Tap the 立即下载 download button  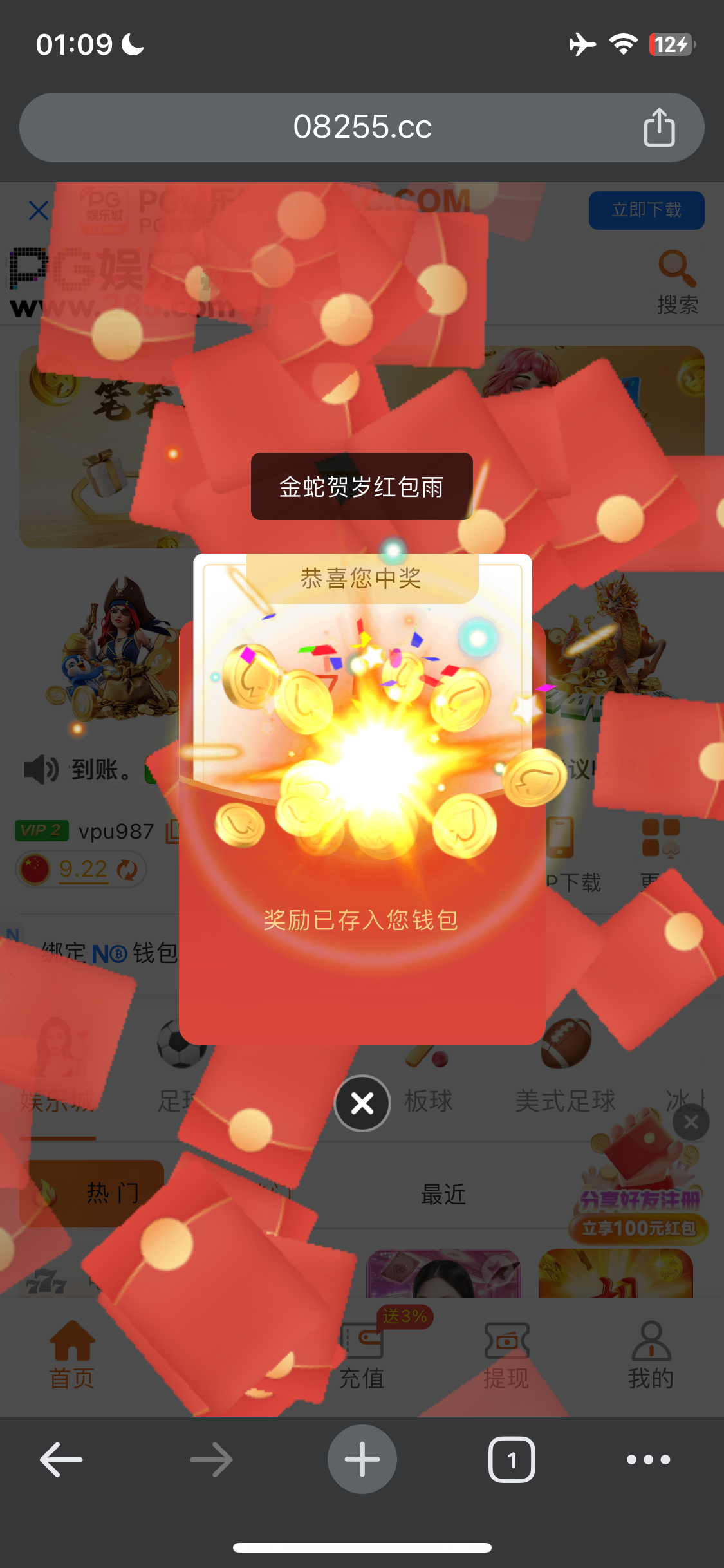coord(646,210)
